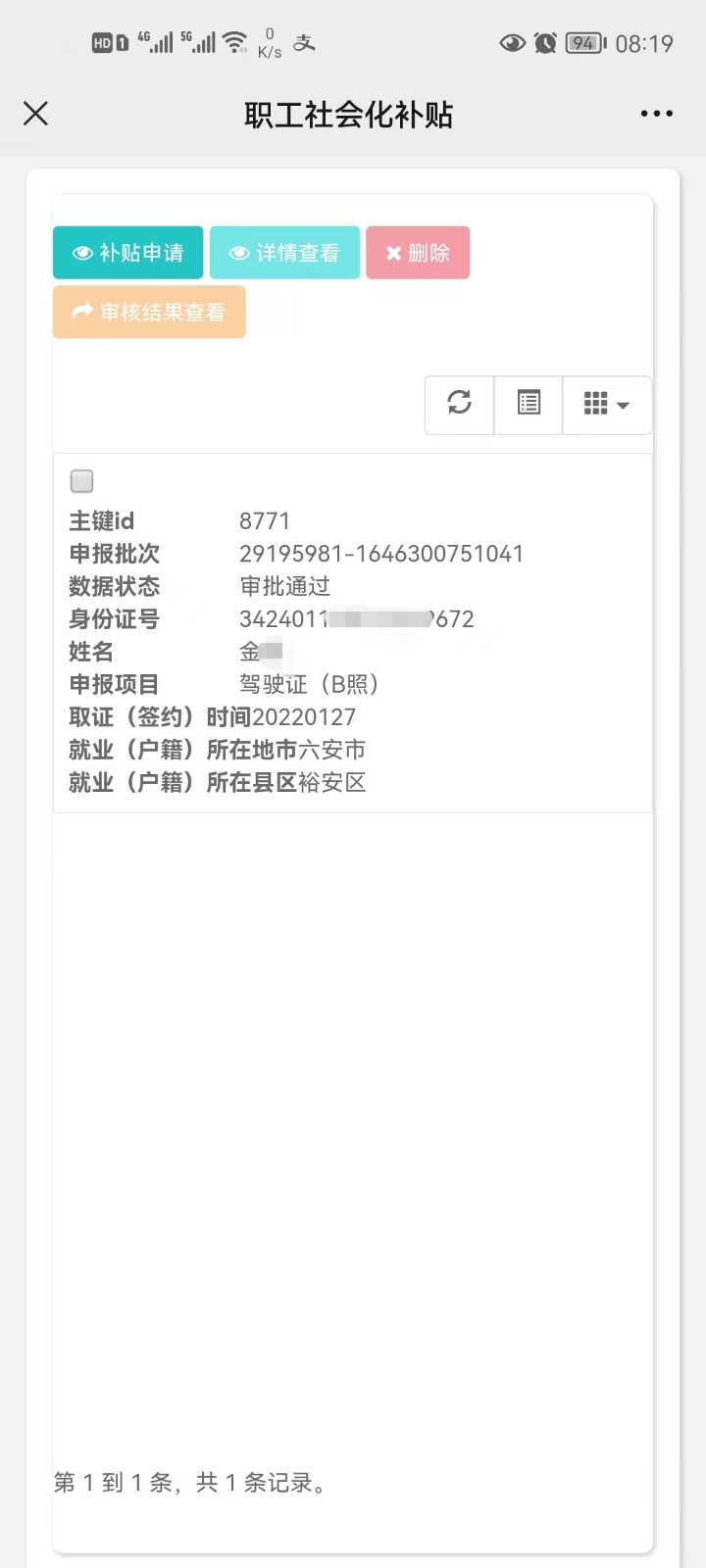Screen dimensions: 706x1568
Task: Close the 职工社会化补贴 page
Action: coord(35,114)
